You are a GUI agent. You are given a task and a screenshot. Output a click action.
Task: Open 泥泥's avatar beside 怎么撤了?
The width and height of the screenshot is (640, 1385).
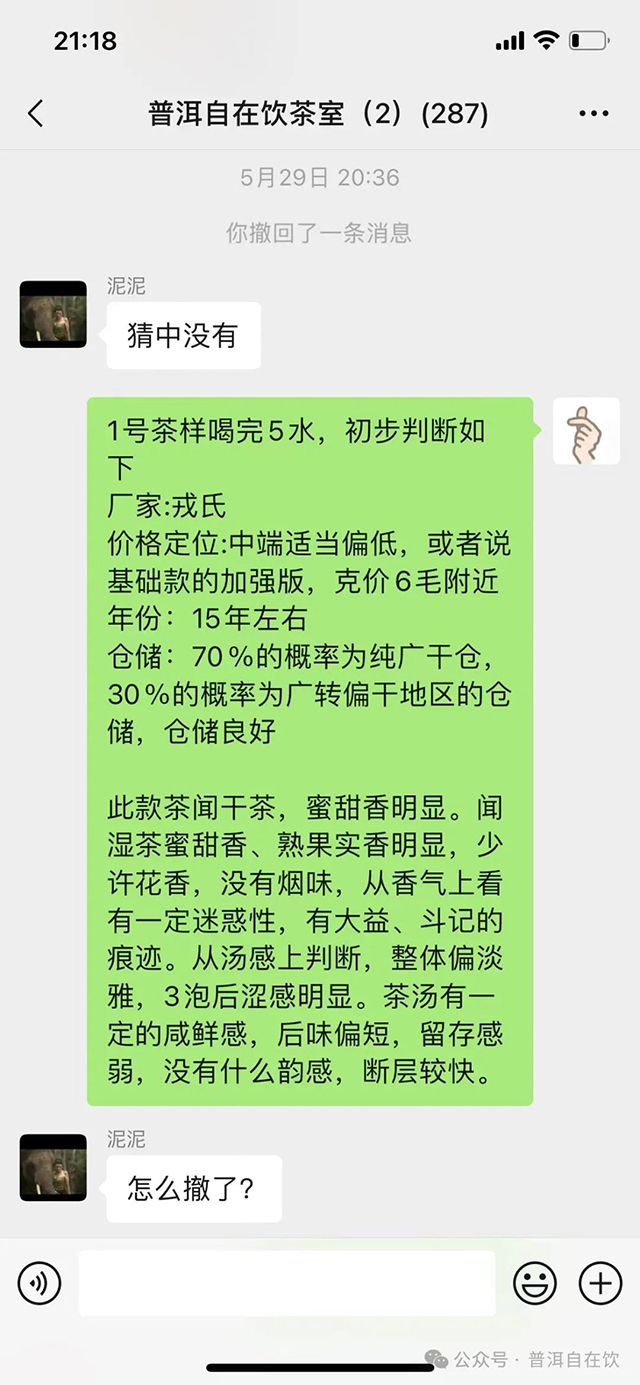pos(53,1167)
